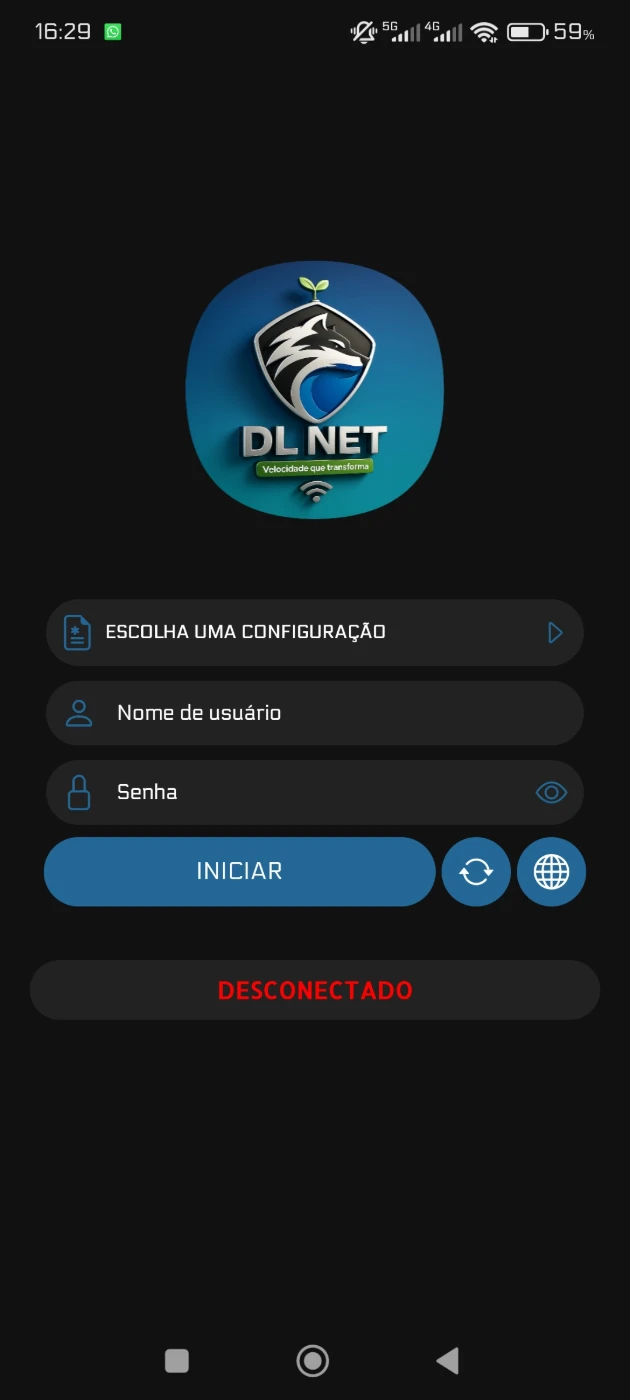Image resolution: width=630 pixels, height=1400 pixels.
Task: Open the globe icon button
Action: 551,872
